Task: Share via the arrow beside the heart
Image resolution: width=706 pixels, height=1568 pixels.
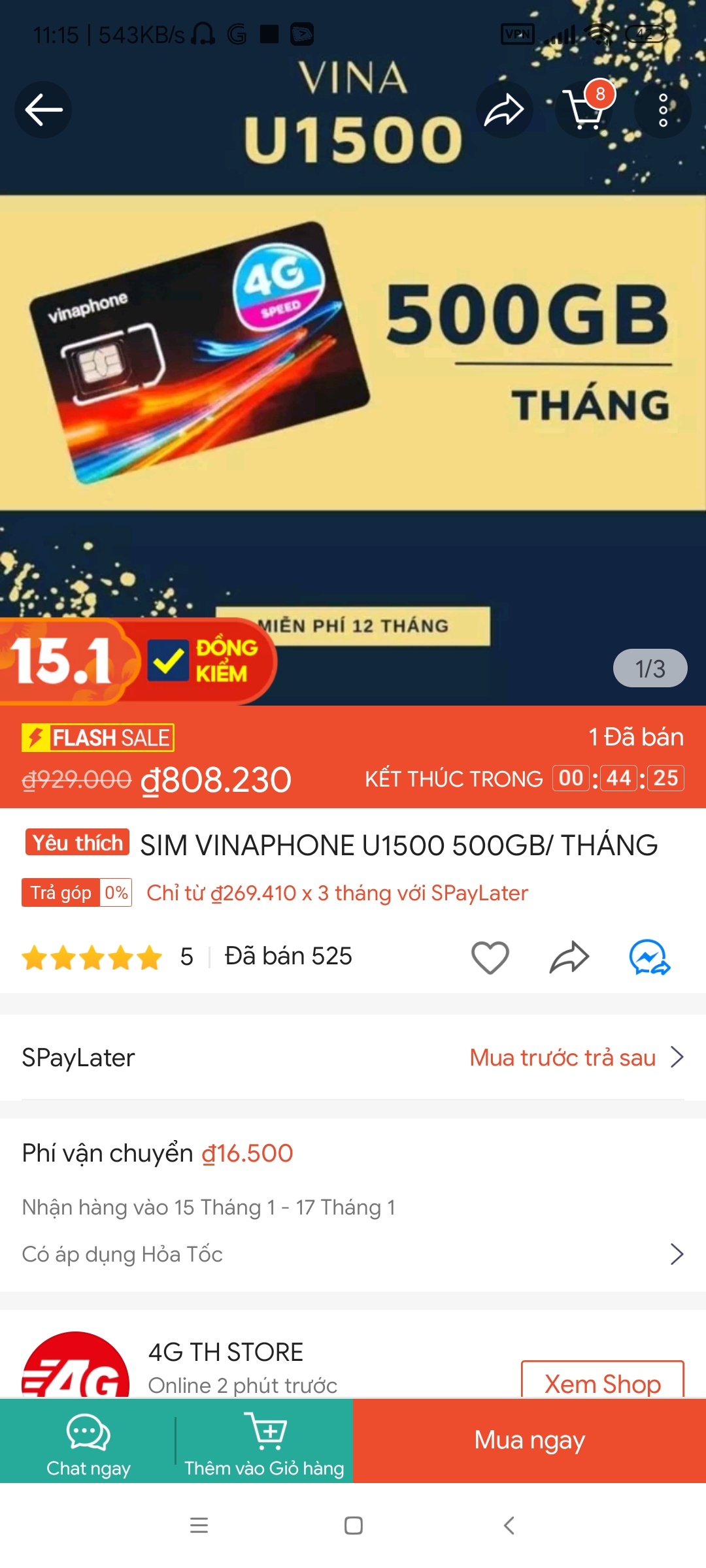Action: pyautogui.click(x=569, y=958)
